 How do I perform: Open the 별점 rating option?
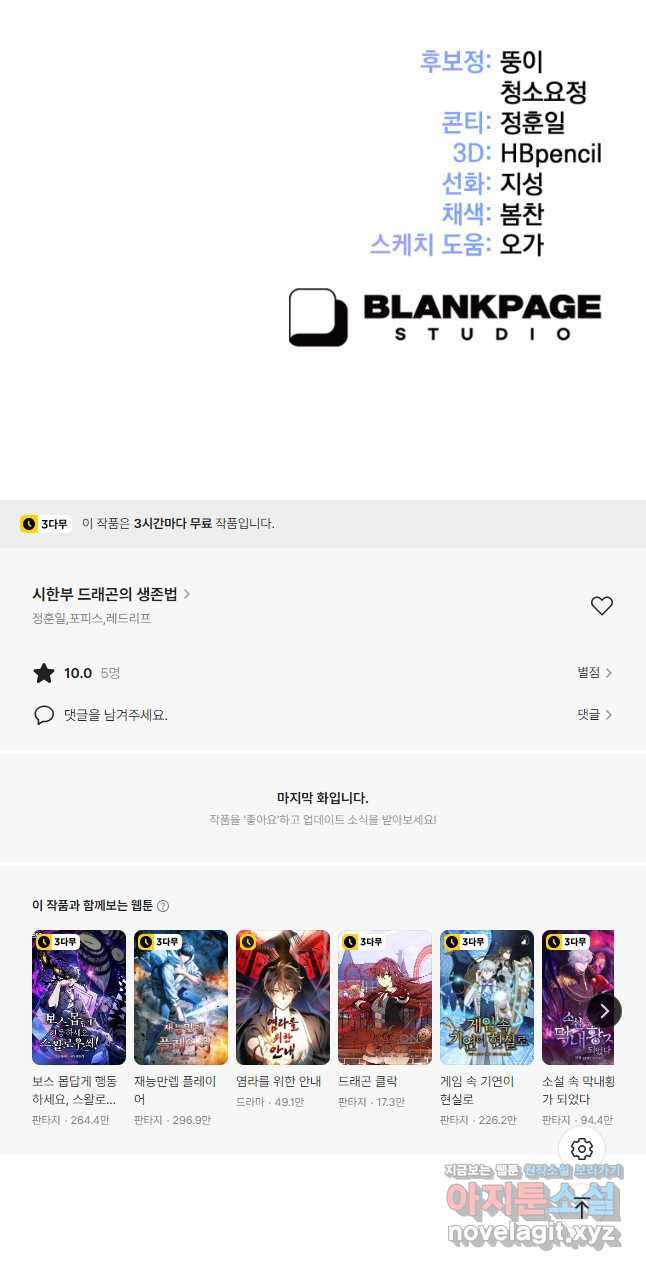[x=594, y=673]
